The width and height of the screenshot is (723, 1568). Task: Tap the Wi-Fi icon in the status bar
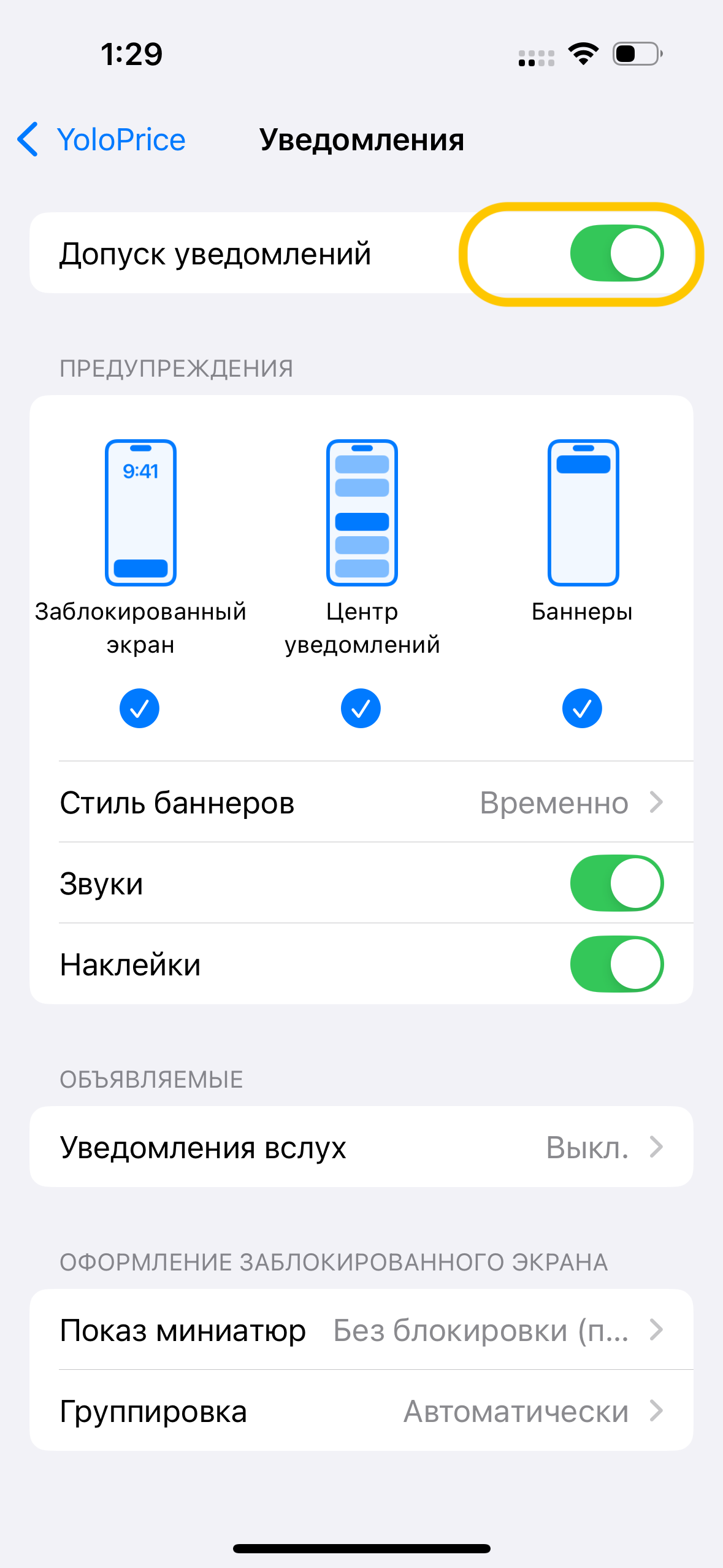pyautogui.click(x=583, y=54)
